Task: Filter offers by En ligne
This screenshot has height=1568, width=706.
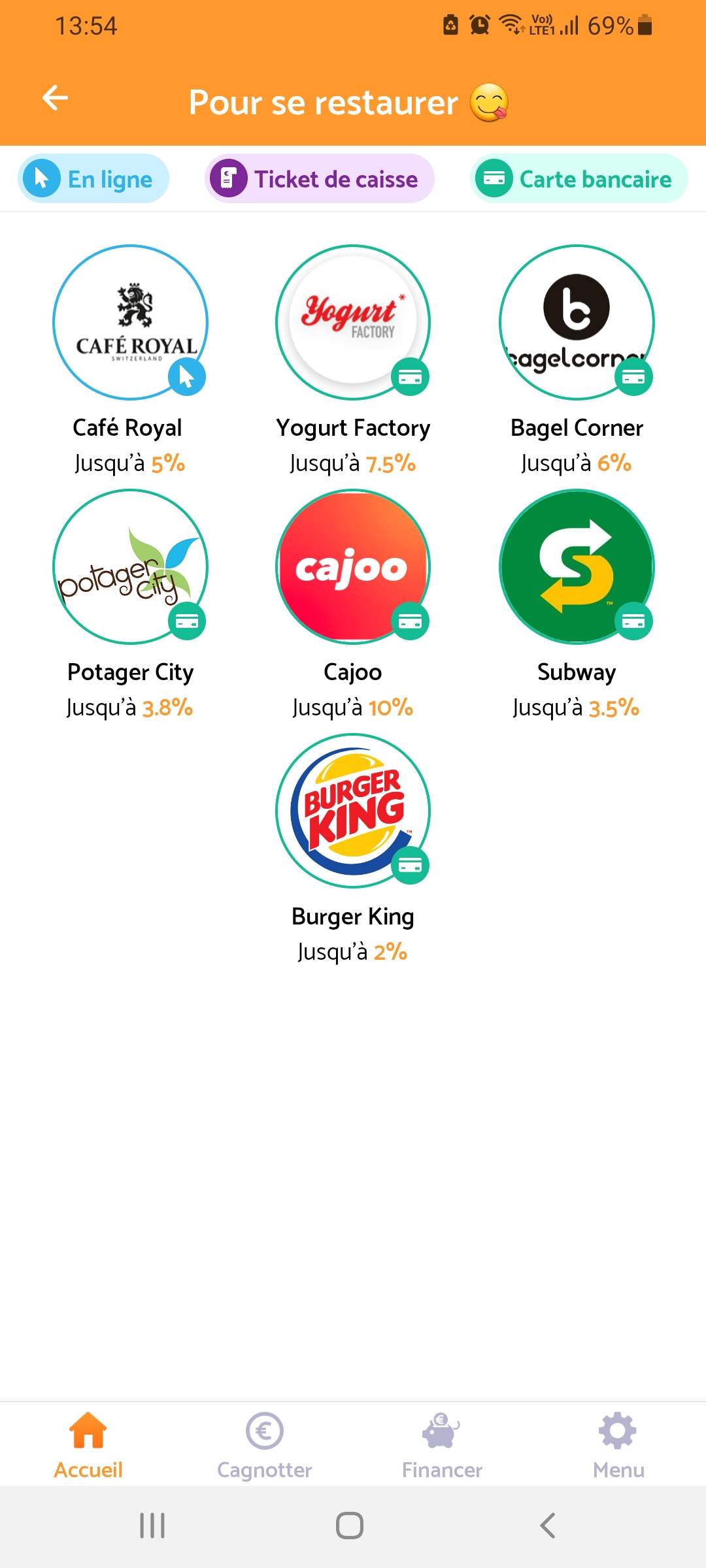Action: [x=93, y=178]
